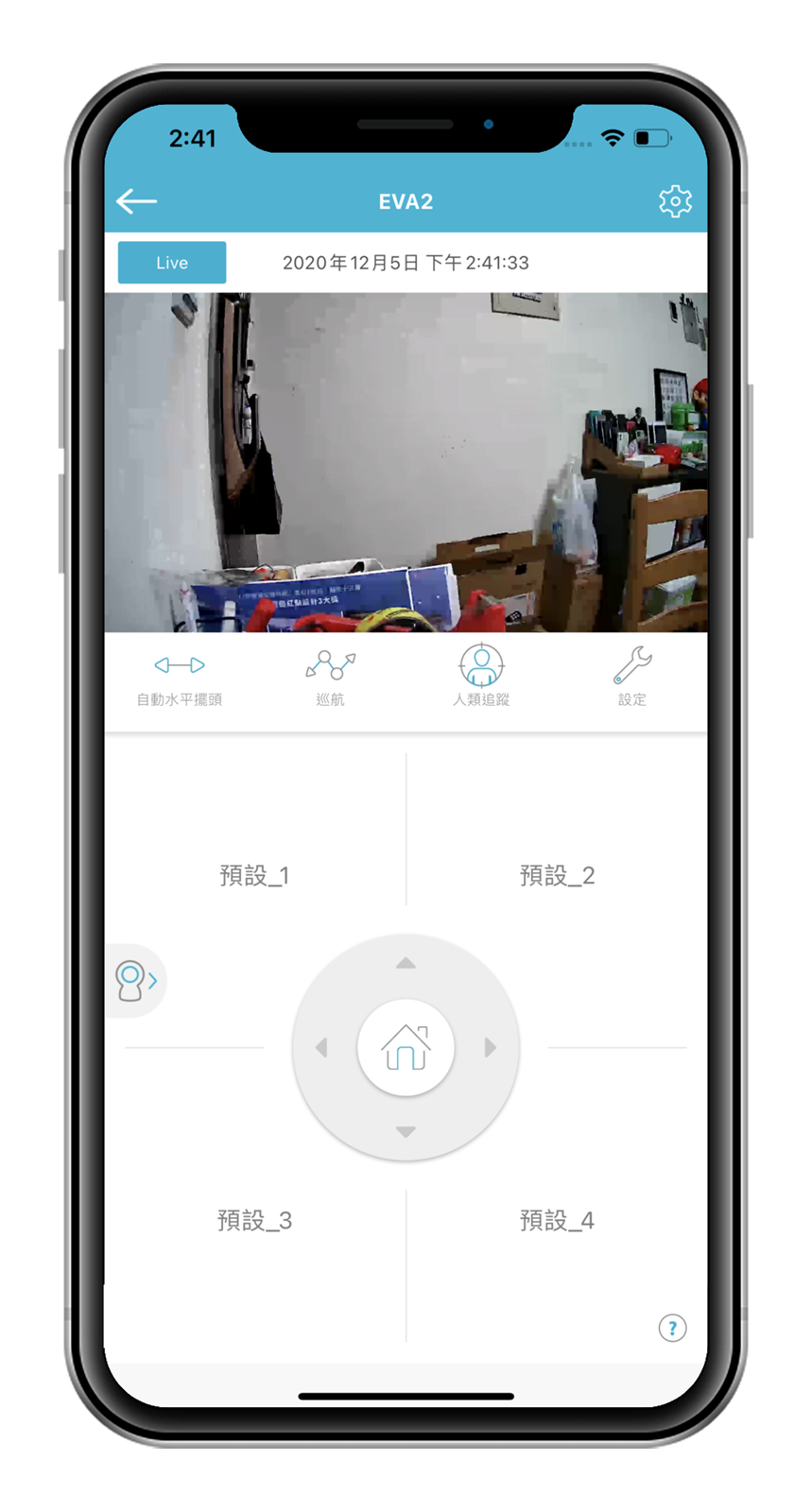This screenshot has height=1512, width=812.
Task: Tilt camera down with the down arrow
Action: pos(406,1131)
